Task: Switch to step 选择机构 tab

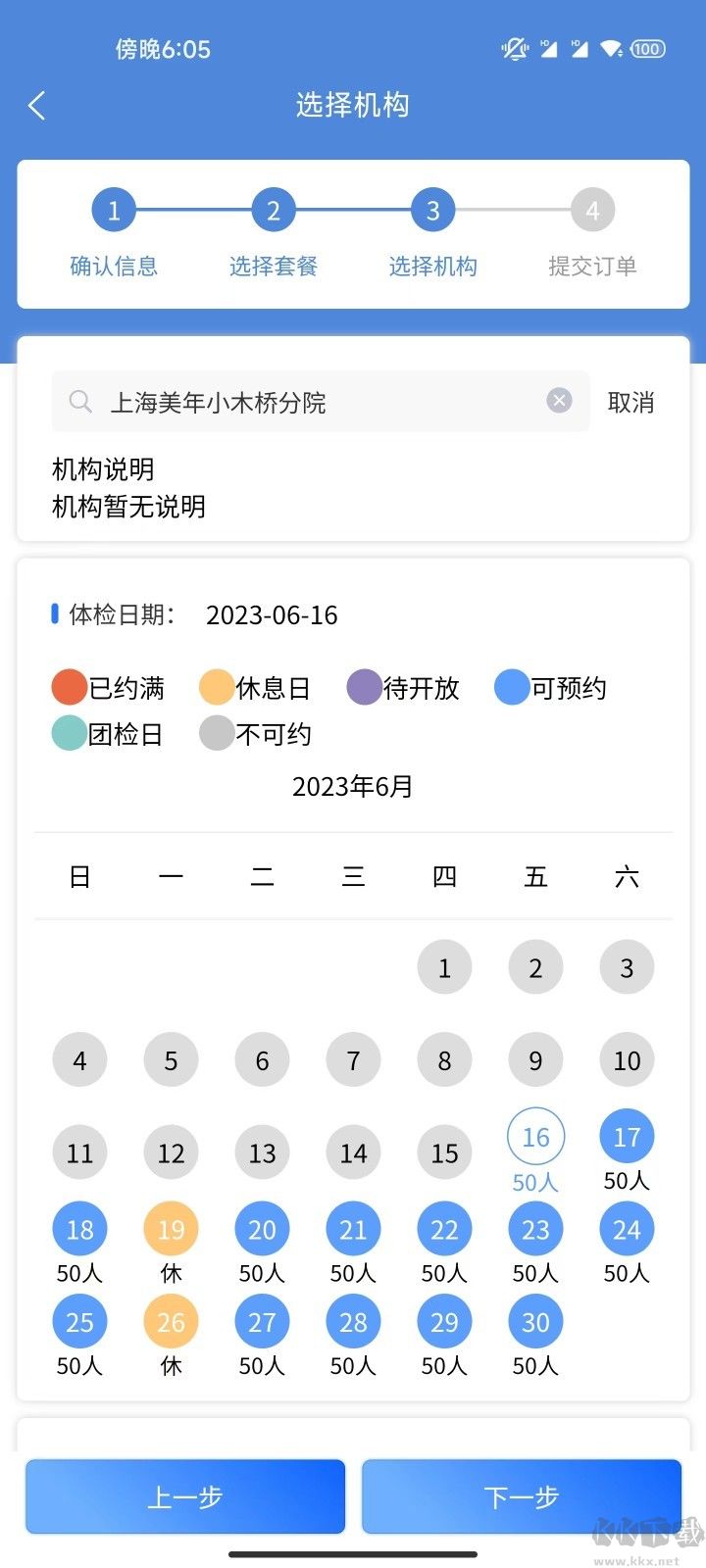Action: [x=432, y=209]
